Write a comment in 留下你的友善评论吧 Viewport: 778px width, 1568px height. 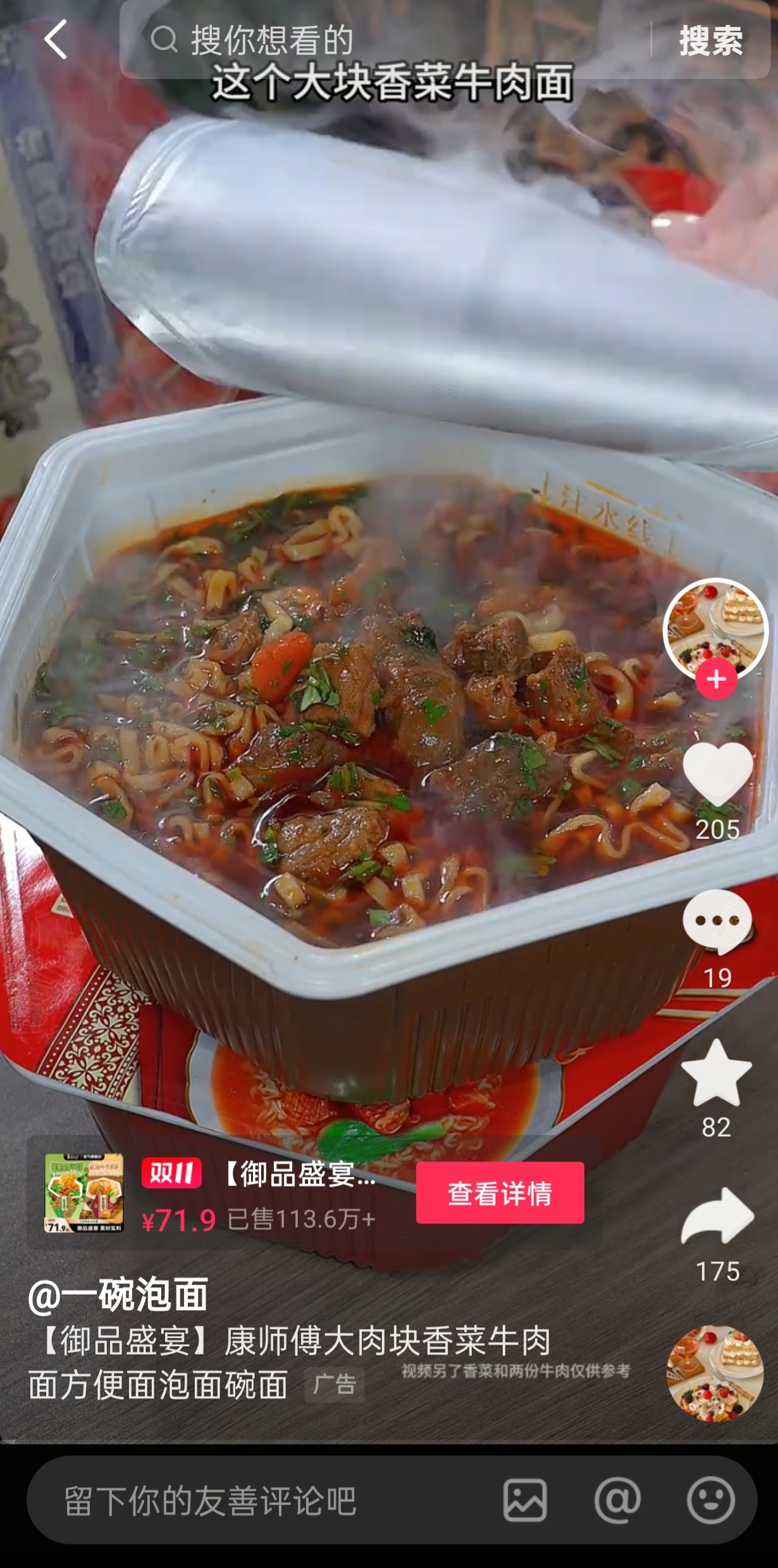(253, 1501)
